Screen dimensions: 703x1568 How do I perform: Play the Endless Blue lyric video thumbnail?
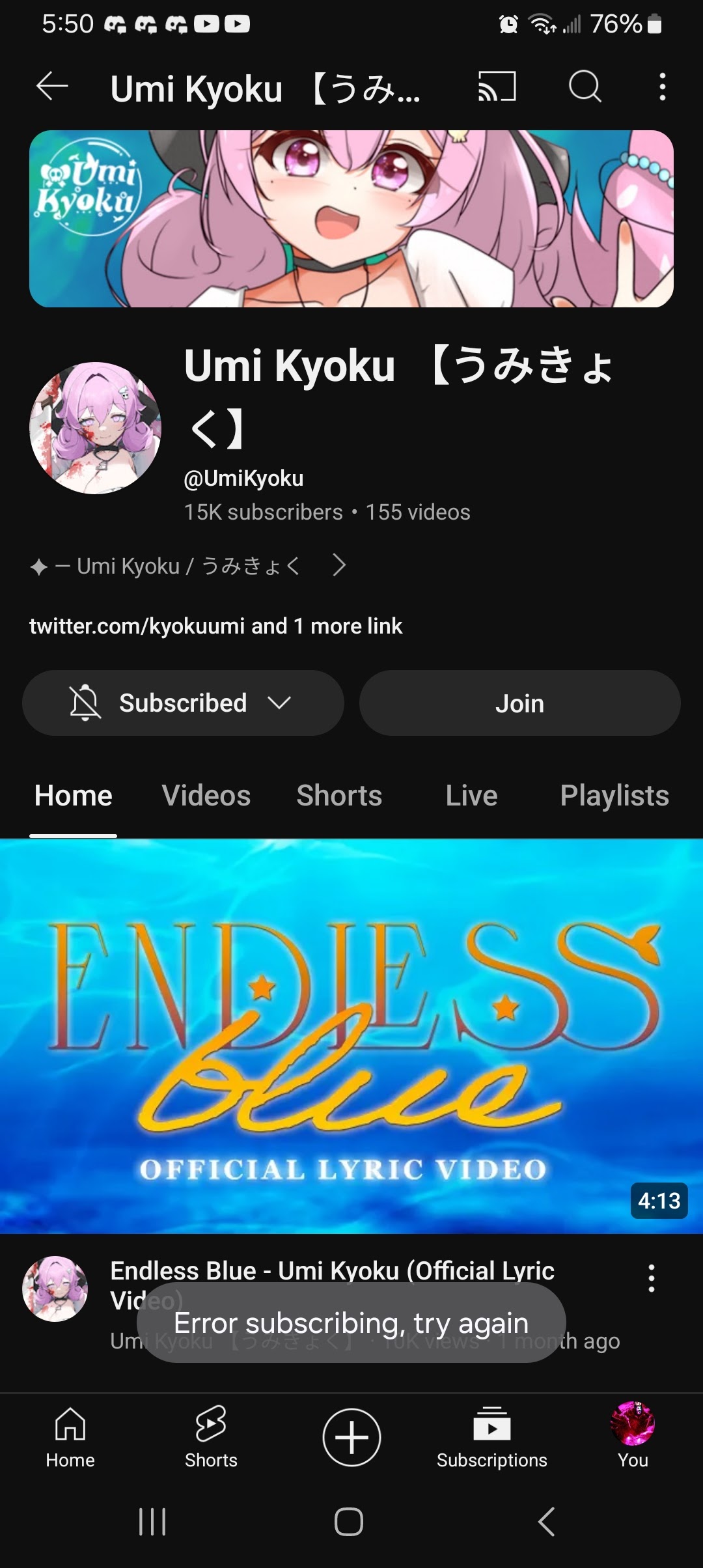[351, 1029]
